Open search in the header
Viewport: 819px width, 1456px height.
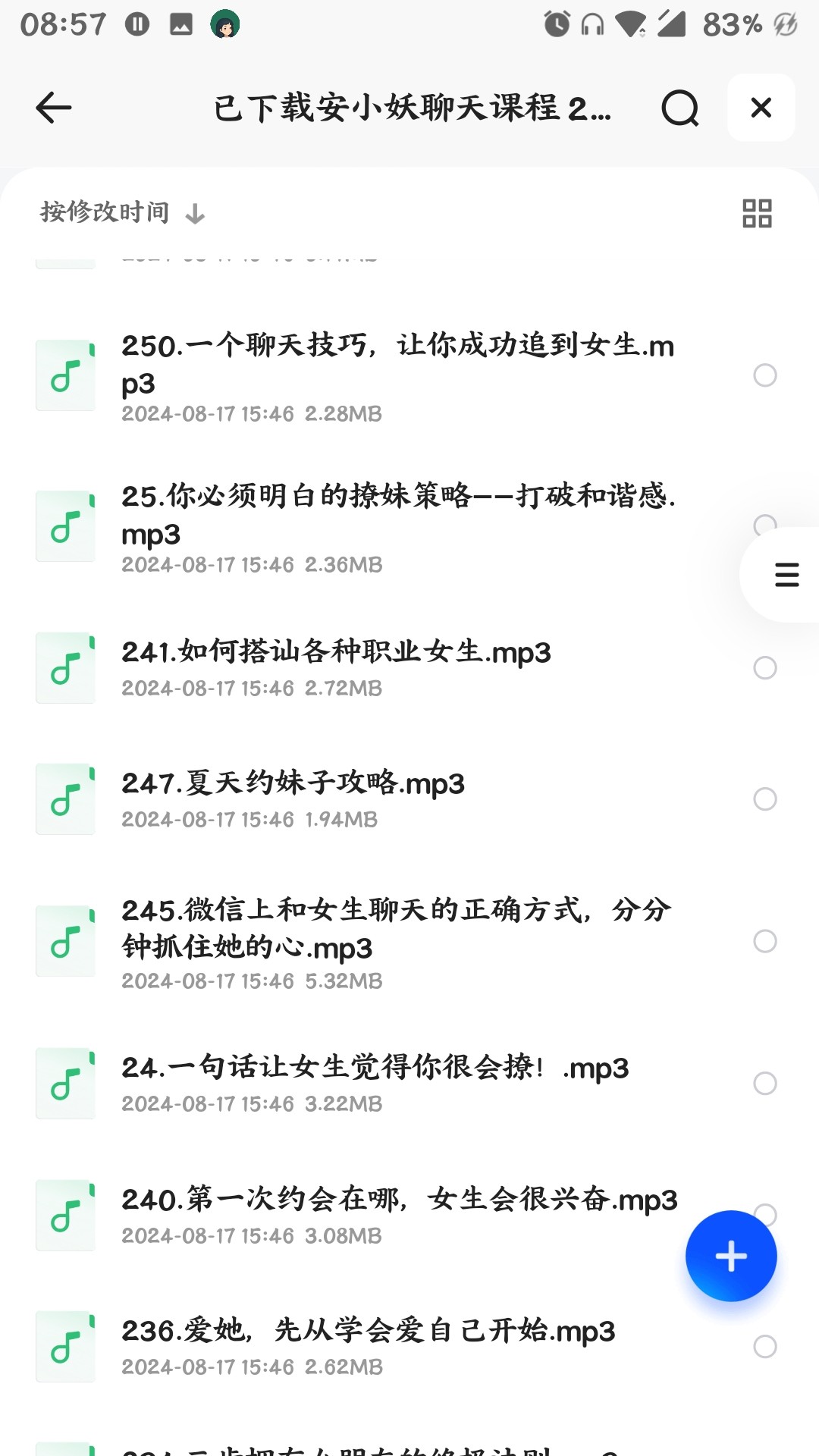point(679,108)
